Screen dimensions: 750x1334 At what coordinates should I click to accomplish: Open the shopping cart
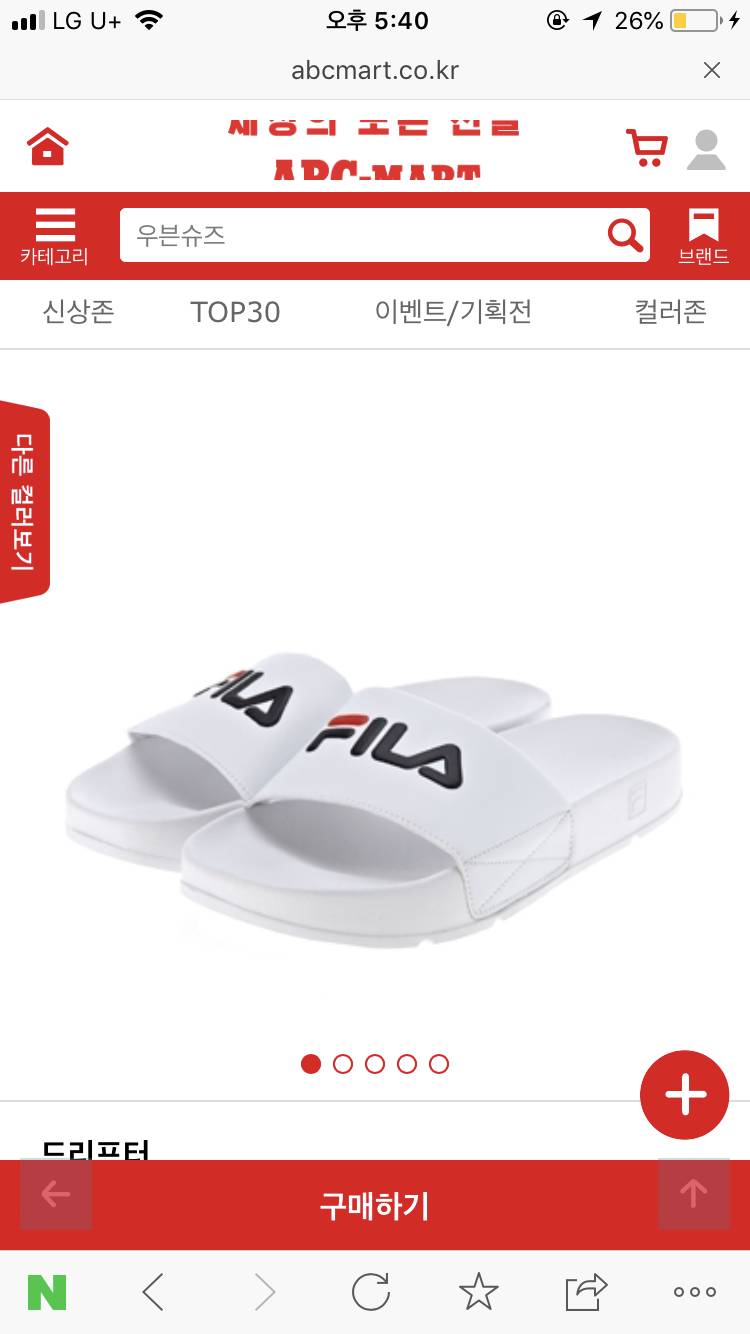tap(646, 146)
